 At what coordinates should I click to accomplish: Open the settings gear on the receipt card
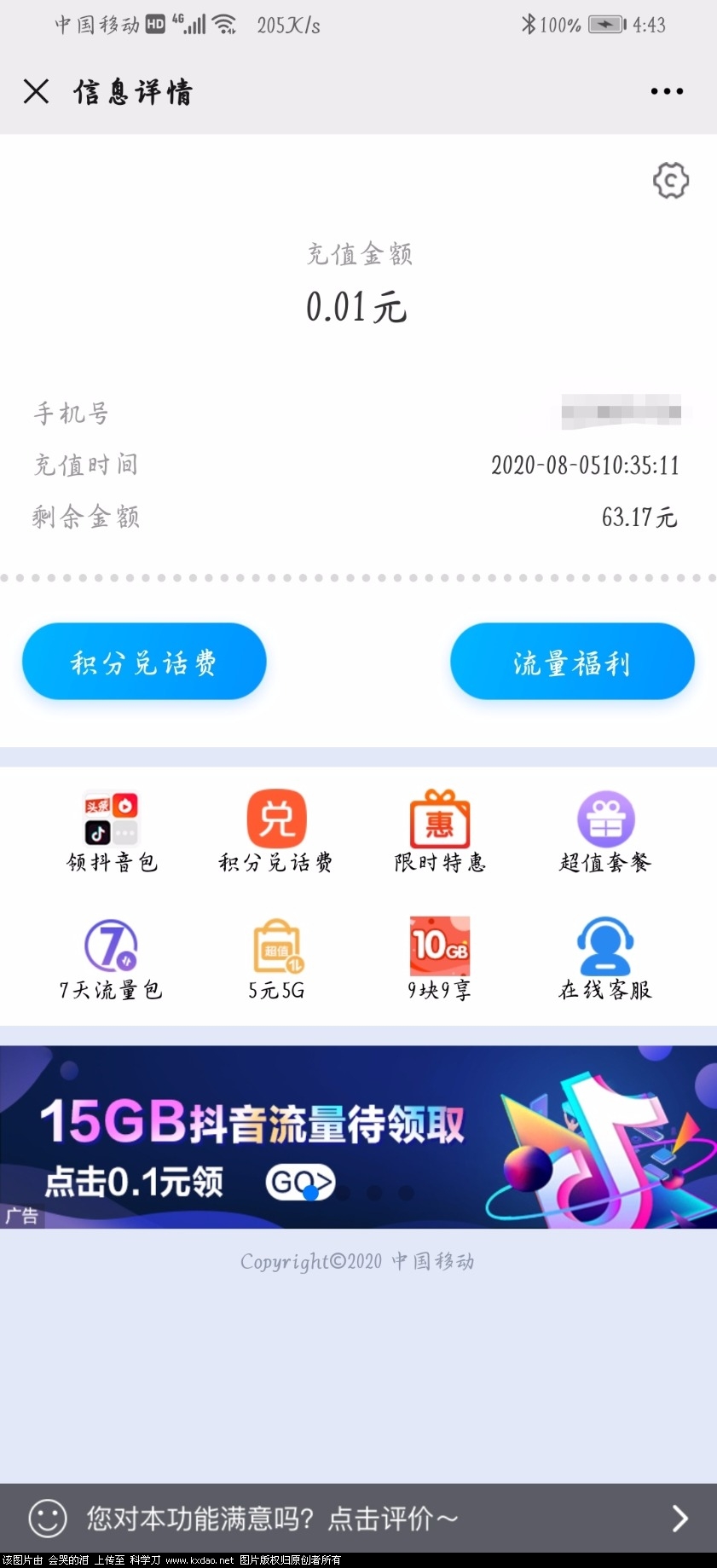(670, 180)
